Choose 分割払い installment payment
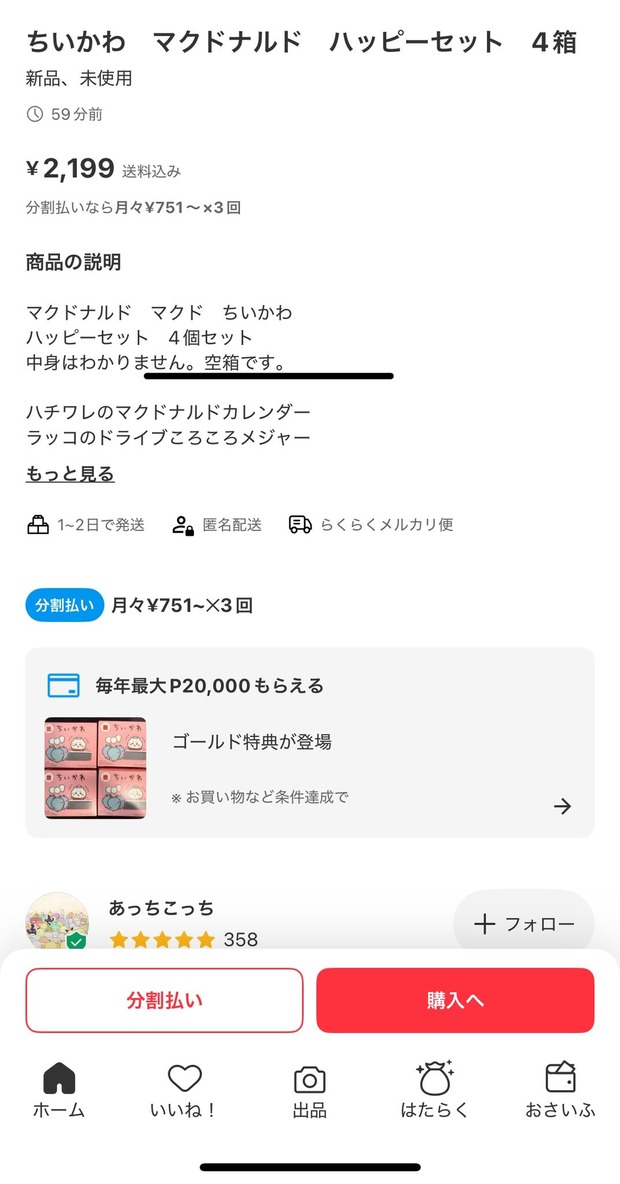 (164, 1000)
